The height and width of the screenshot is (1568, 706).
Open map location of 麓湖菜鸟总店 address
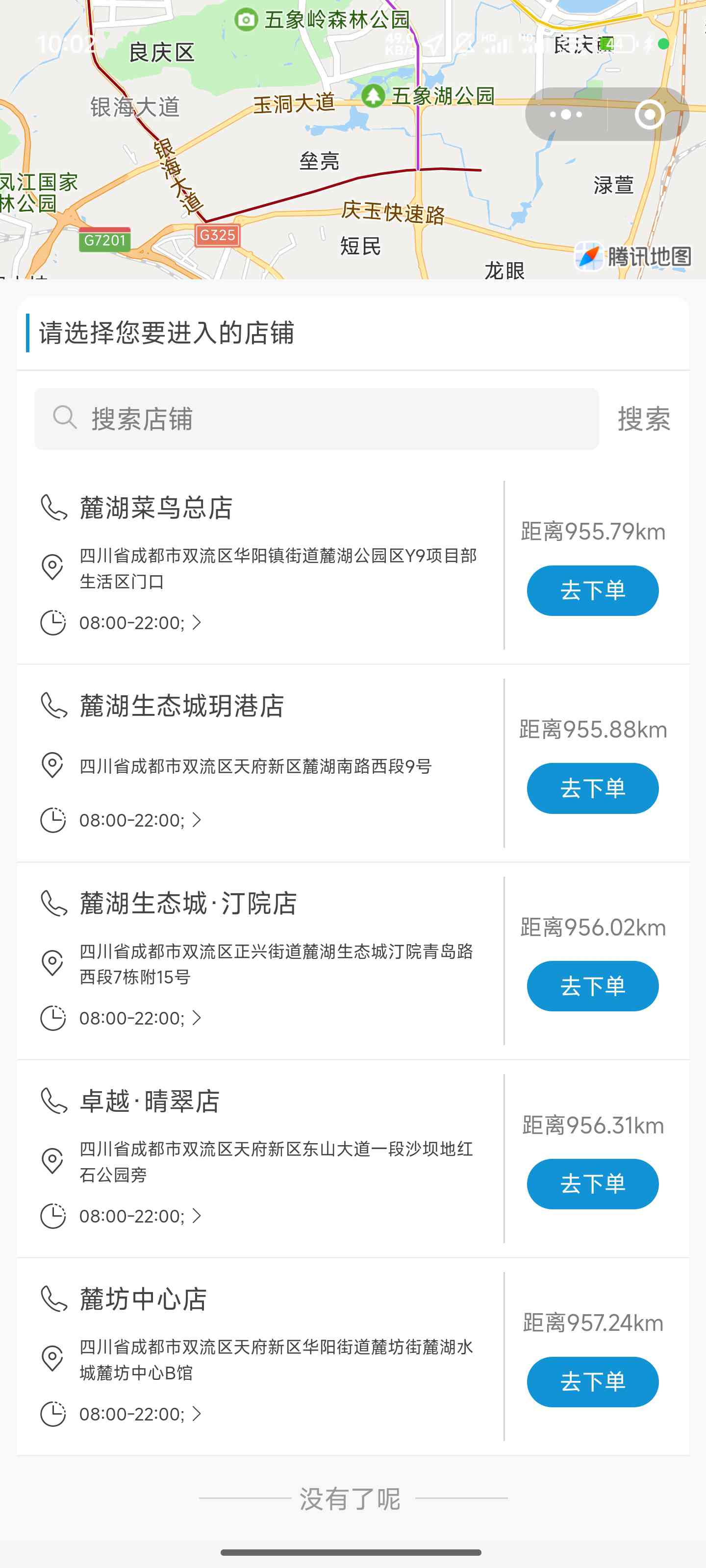click(x=52, y=567)
